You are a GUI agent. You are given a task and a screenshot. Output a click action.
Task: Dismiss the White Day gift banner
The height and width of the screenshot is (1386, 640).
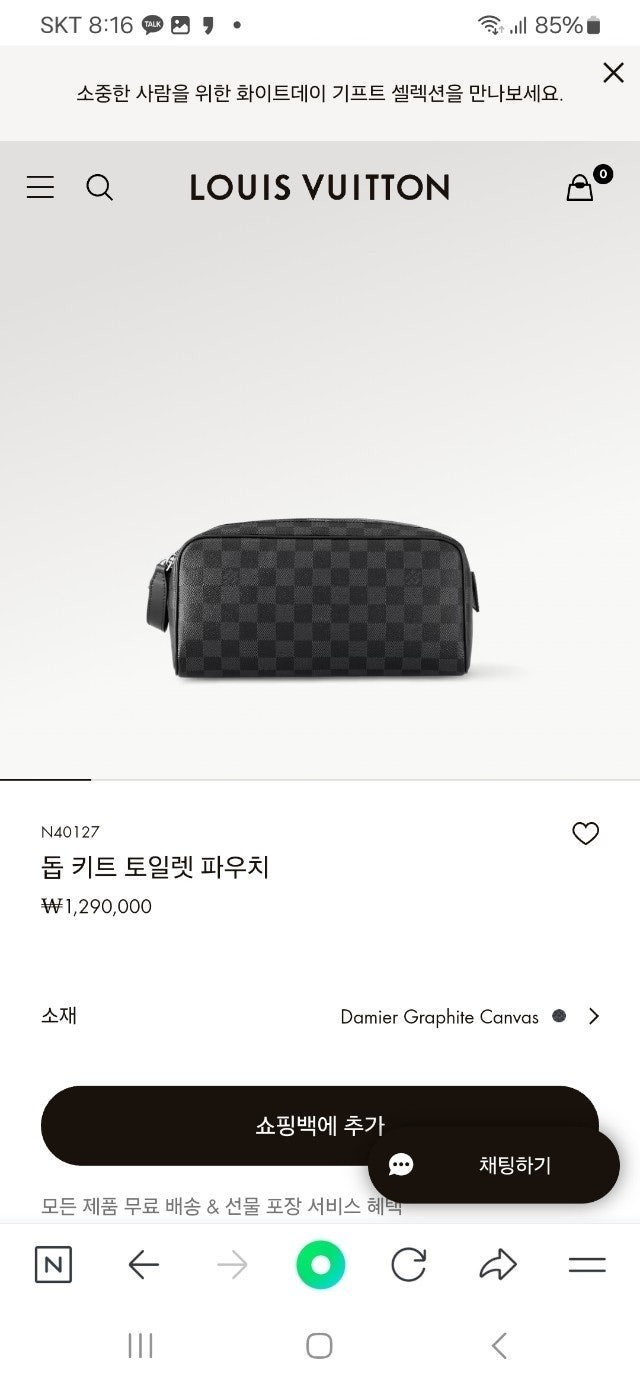click(613, 72)
